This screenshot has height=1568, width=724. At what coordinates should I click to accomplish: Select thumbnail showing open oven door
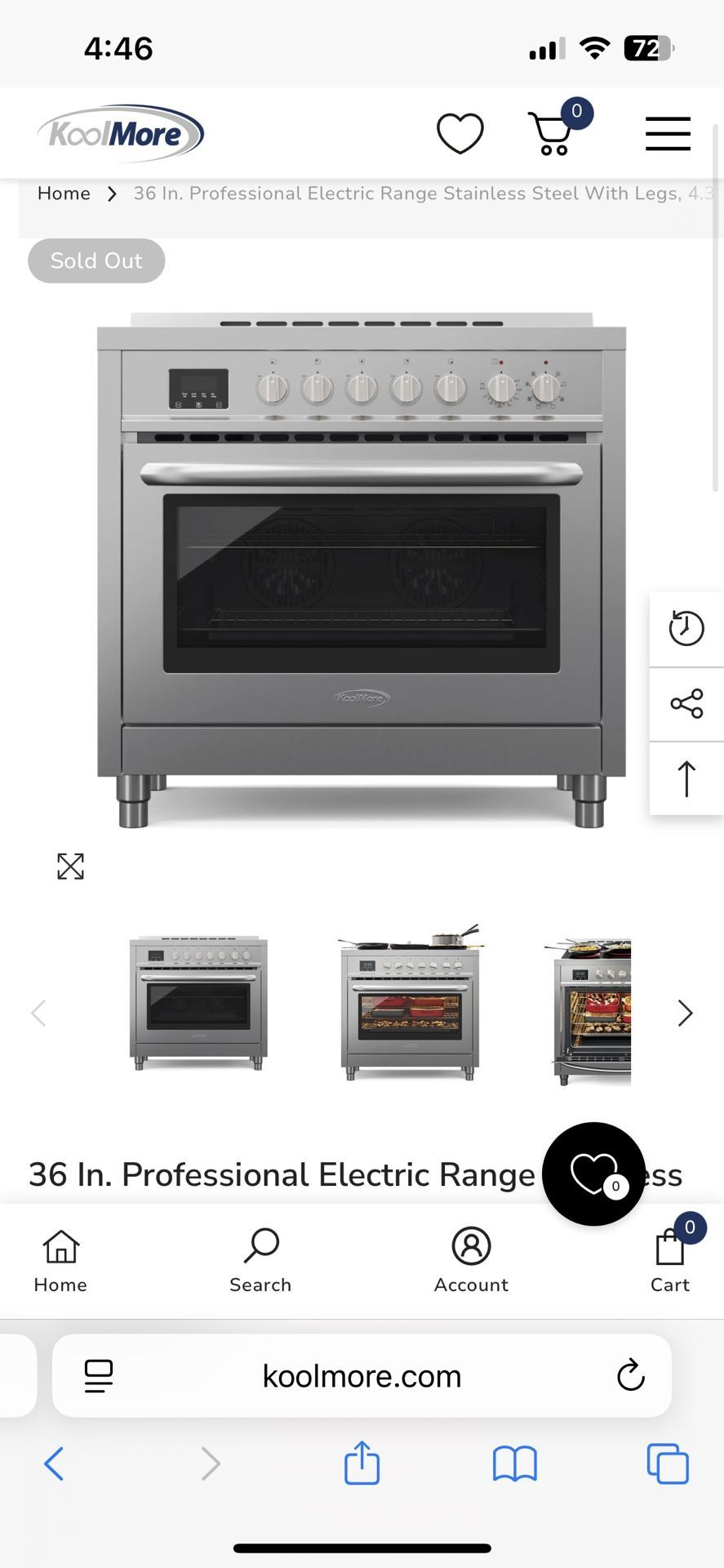[x=591, y=1012]
